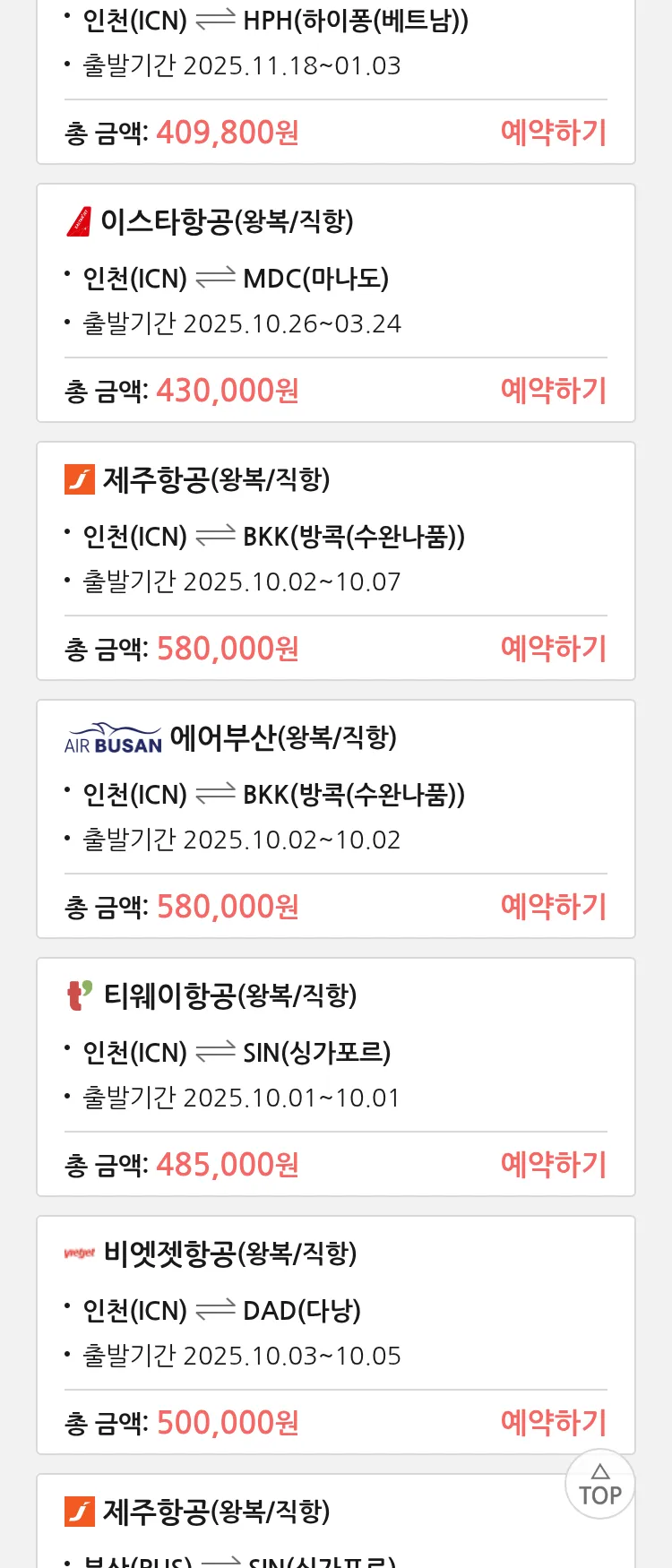Book the 비엣젯항공 Da Nang flight
Screen dimensions: 672x1568
tap(553, 1423)
